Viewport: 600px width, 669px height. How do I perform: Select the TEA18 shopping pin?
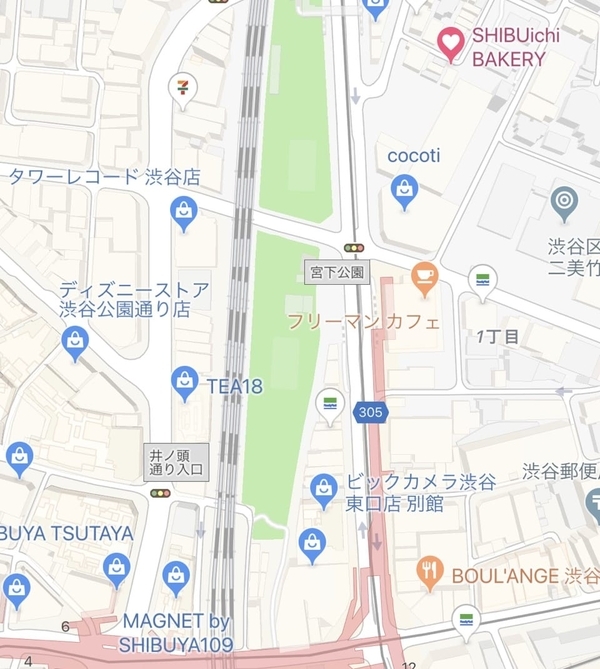click(184, 381)
